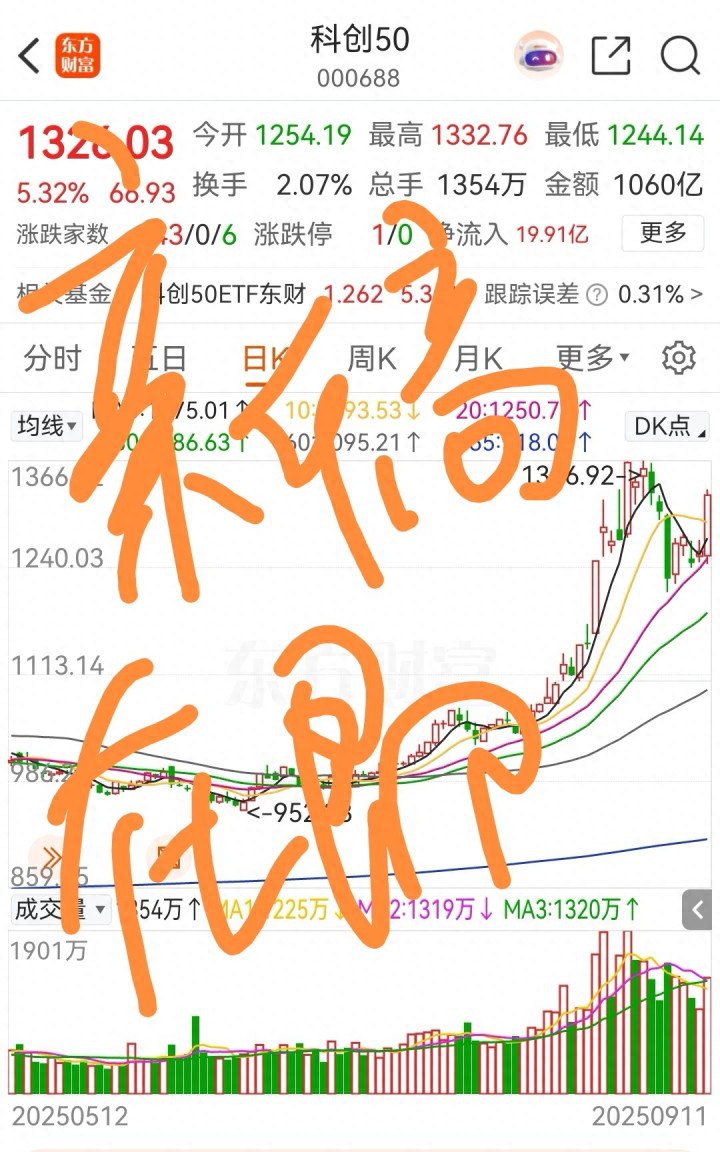Open the search magnifier

pyautogui.click(x=680, y=56)
